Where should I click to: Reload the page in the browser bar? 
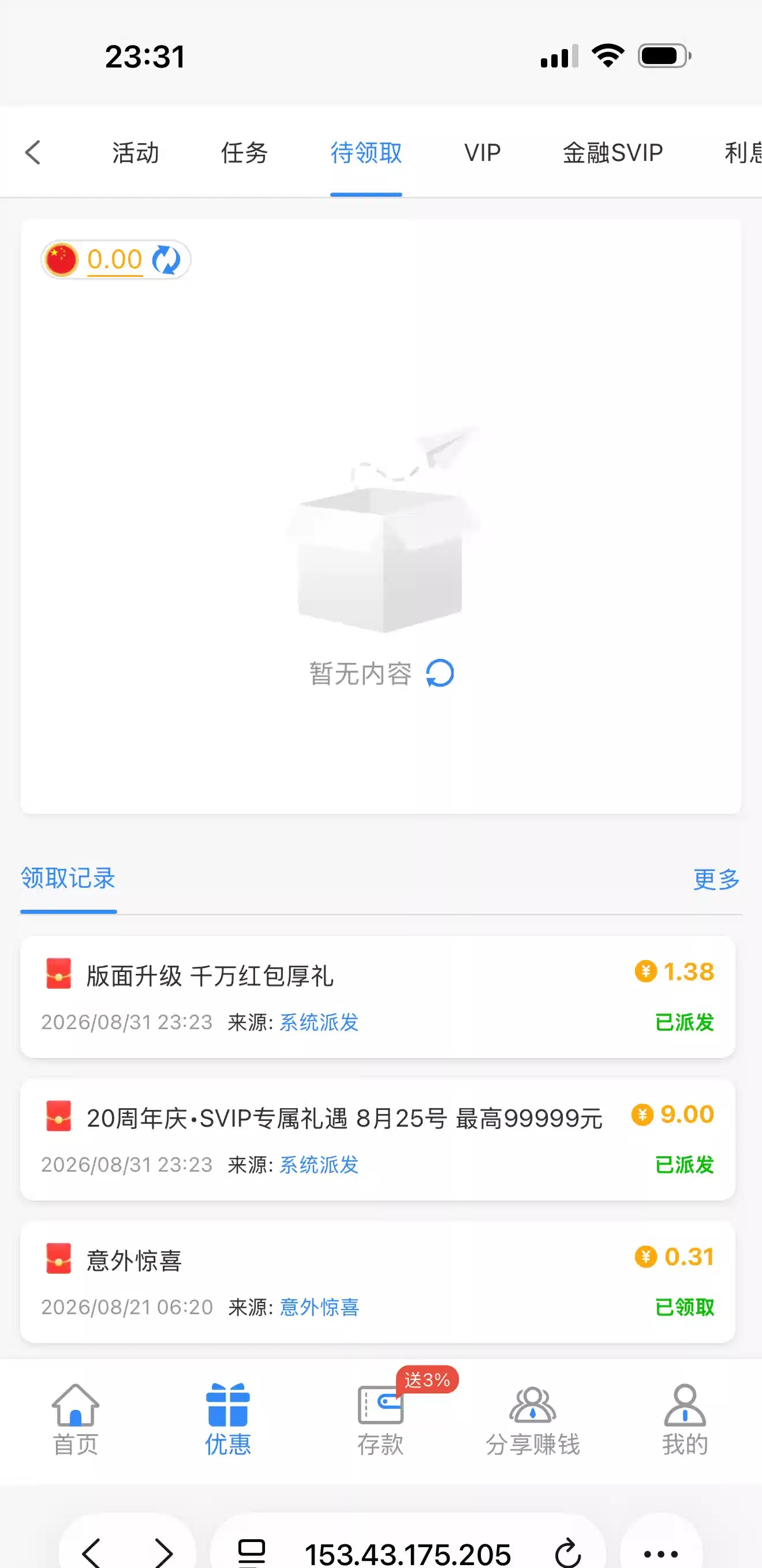click(567, 1553)
